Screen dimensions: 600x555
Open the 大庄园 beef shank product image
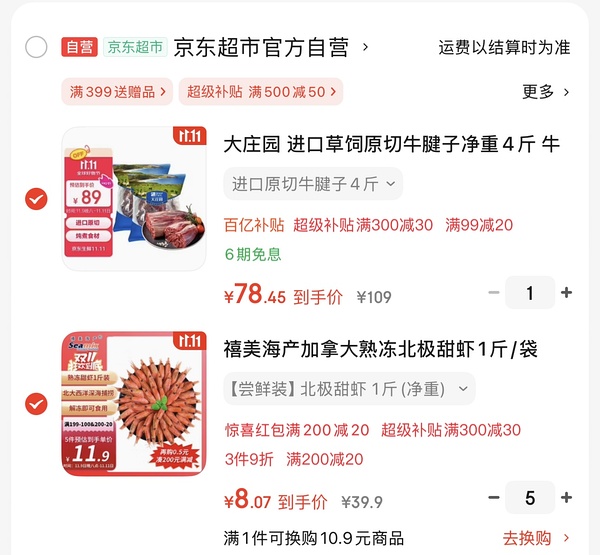(x=134, y=199)
